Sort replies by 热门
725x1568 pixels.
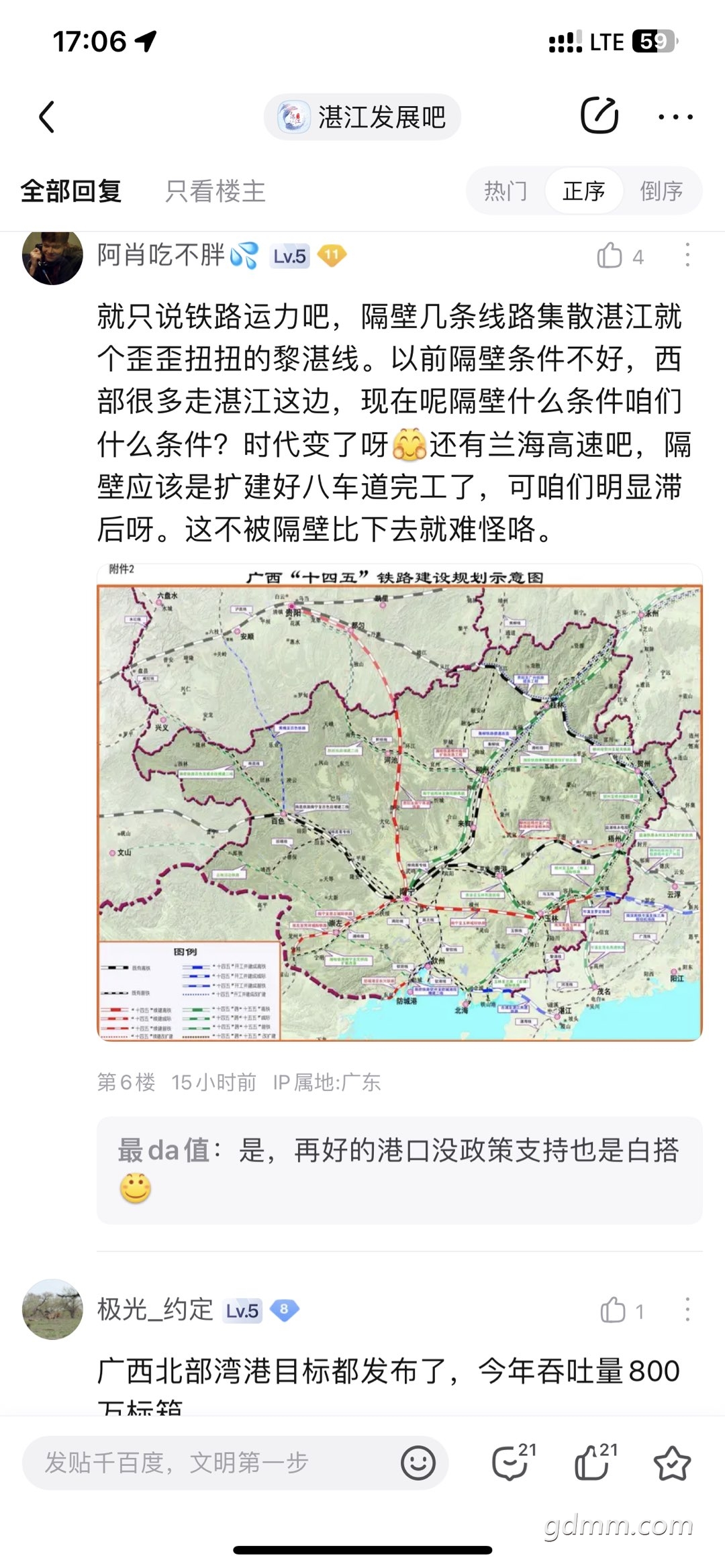click(x=506, y=191)
